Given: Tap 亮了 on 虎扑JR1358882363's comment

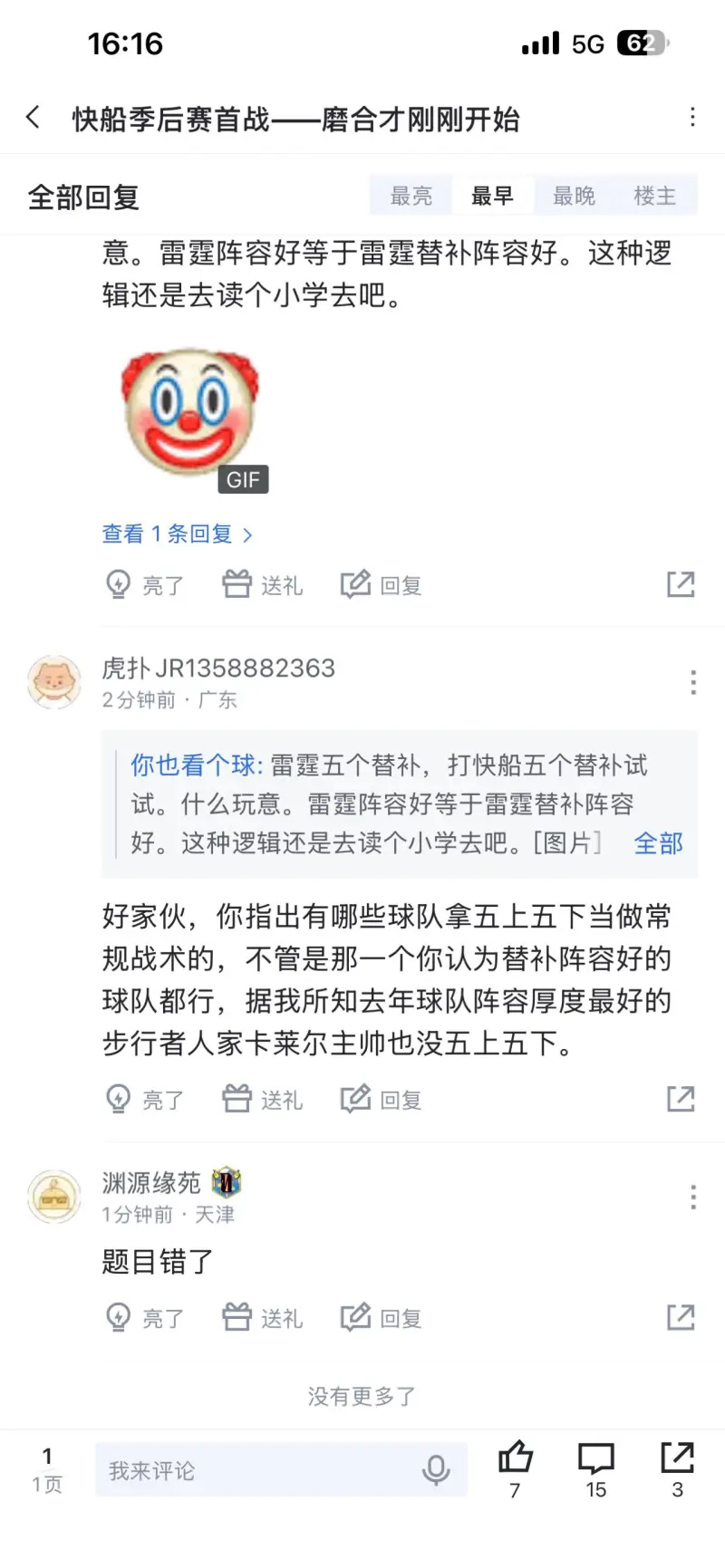Looking at the screenshot, I should [x=145, y=1100].
